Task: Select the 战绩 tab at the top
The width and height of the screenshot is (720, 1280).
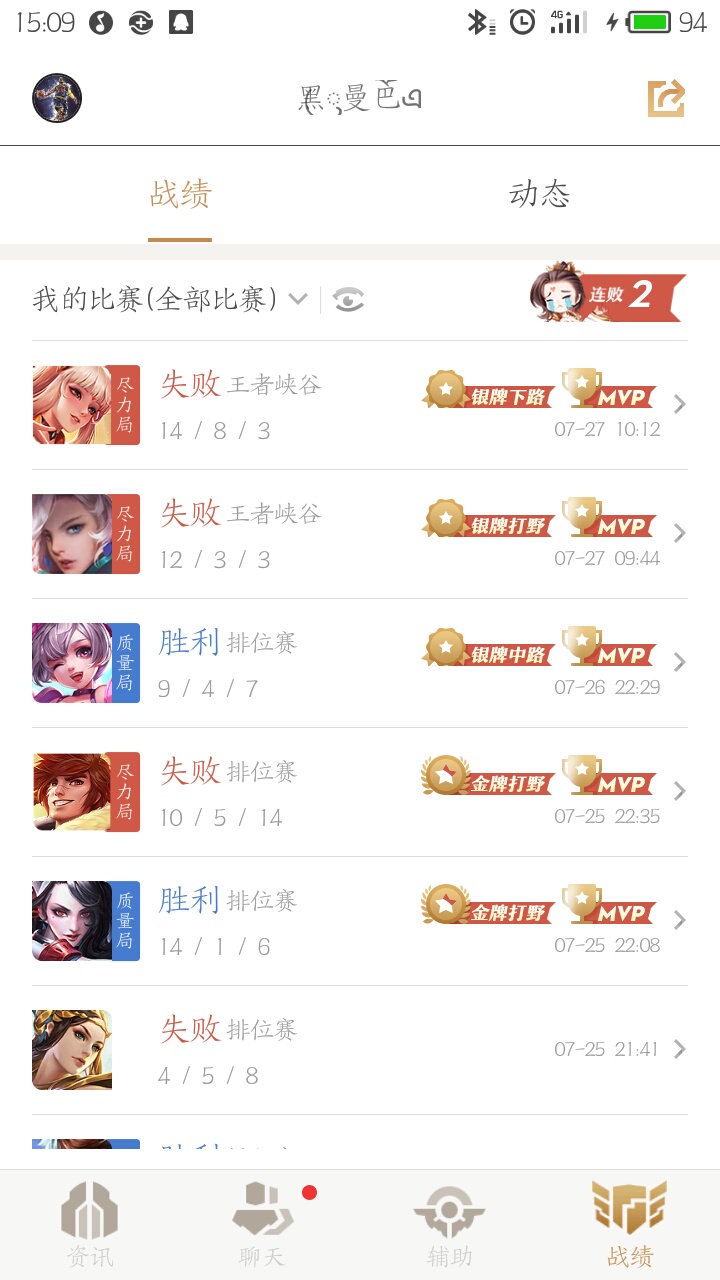Action: (x=180, y=195)
